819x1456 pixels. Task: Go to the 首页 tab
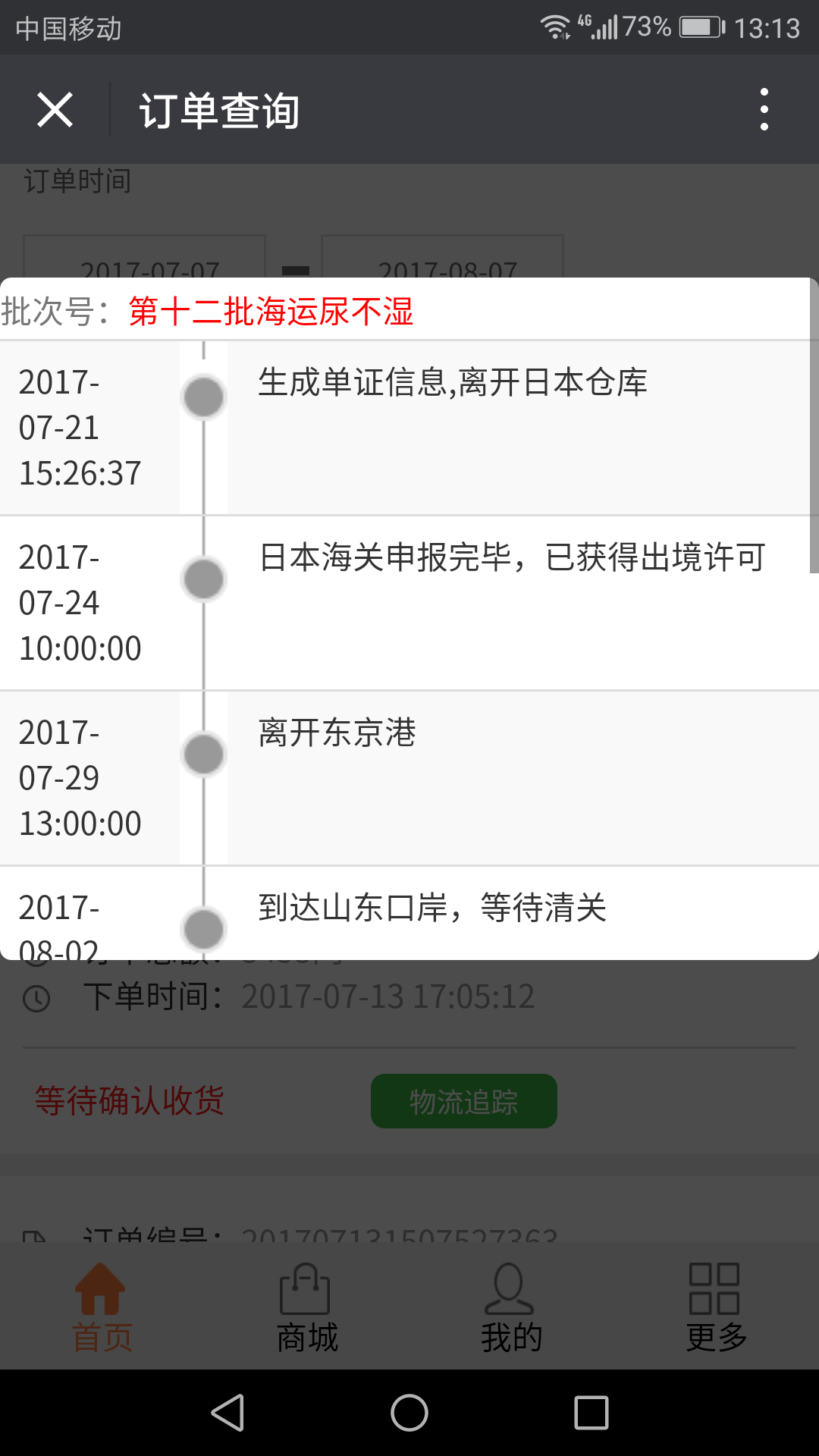pyautogui.click(x=102, y=1308)
